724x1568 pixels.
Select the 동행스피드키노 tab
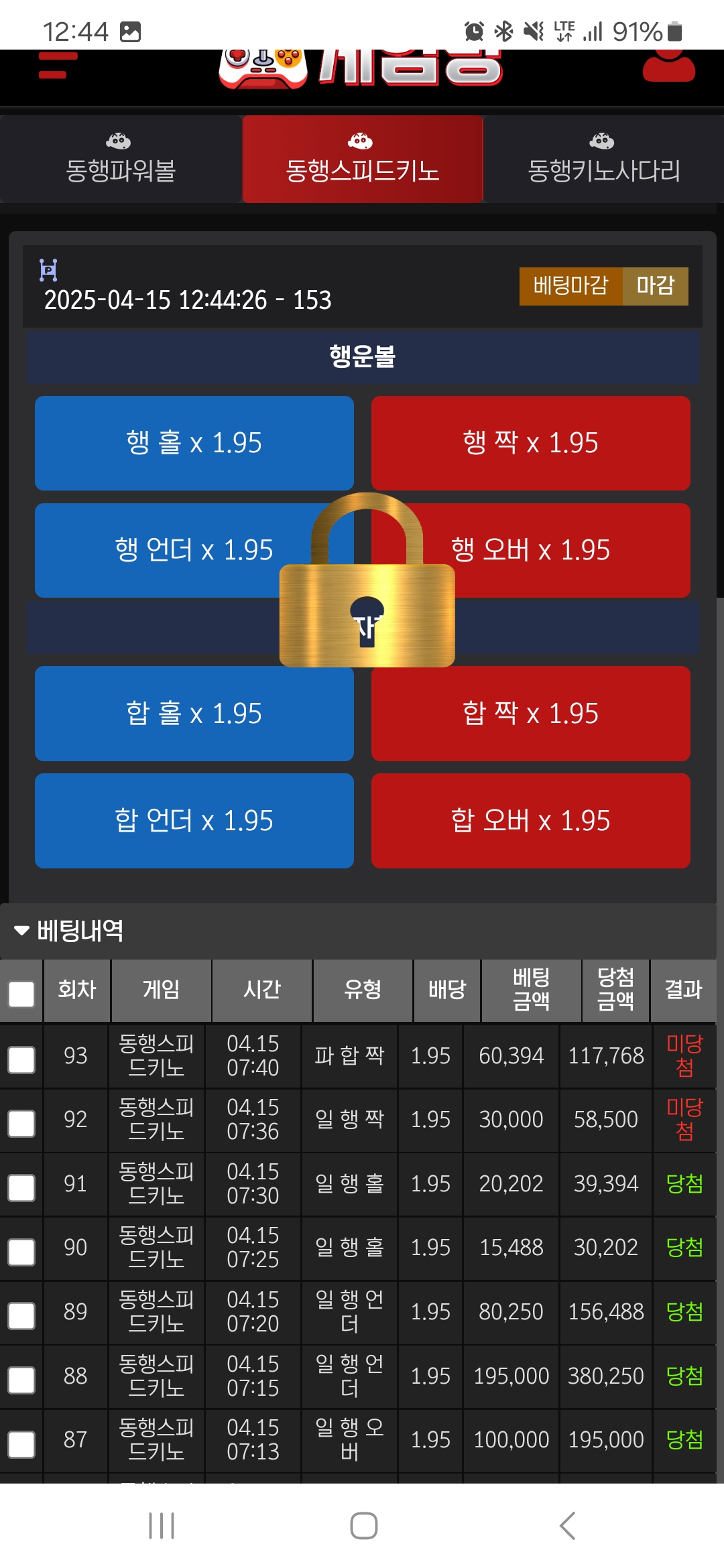coord(362,159)
